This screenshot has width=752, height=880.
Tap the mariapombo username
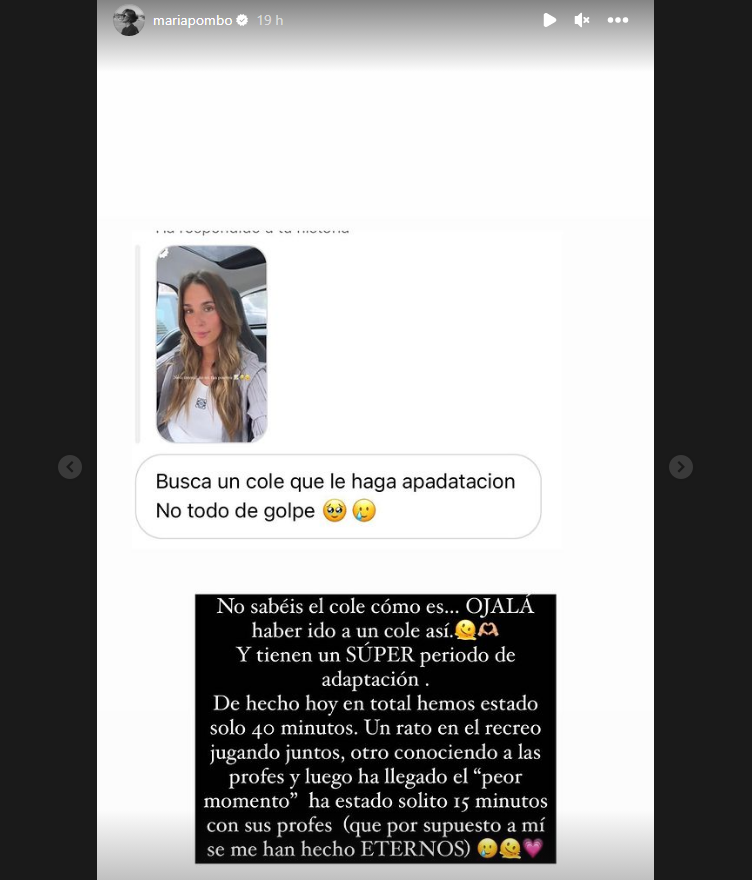tap(192, 20)
